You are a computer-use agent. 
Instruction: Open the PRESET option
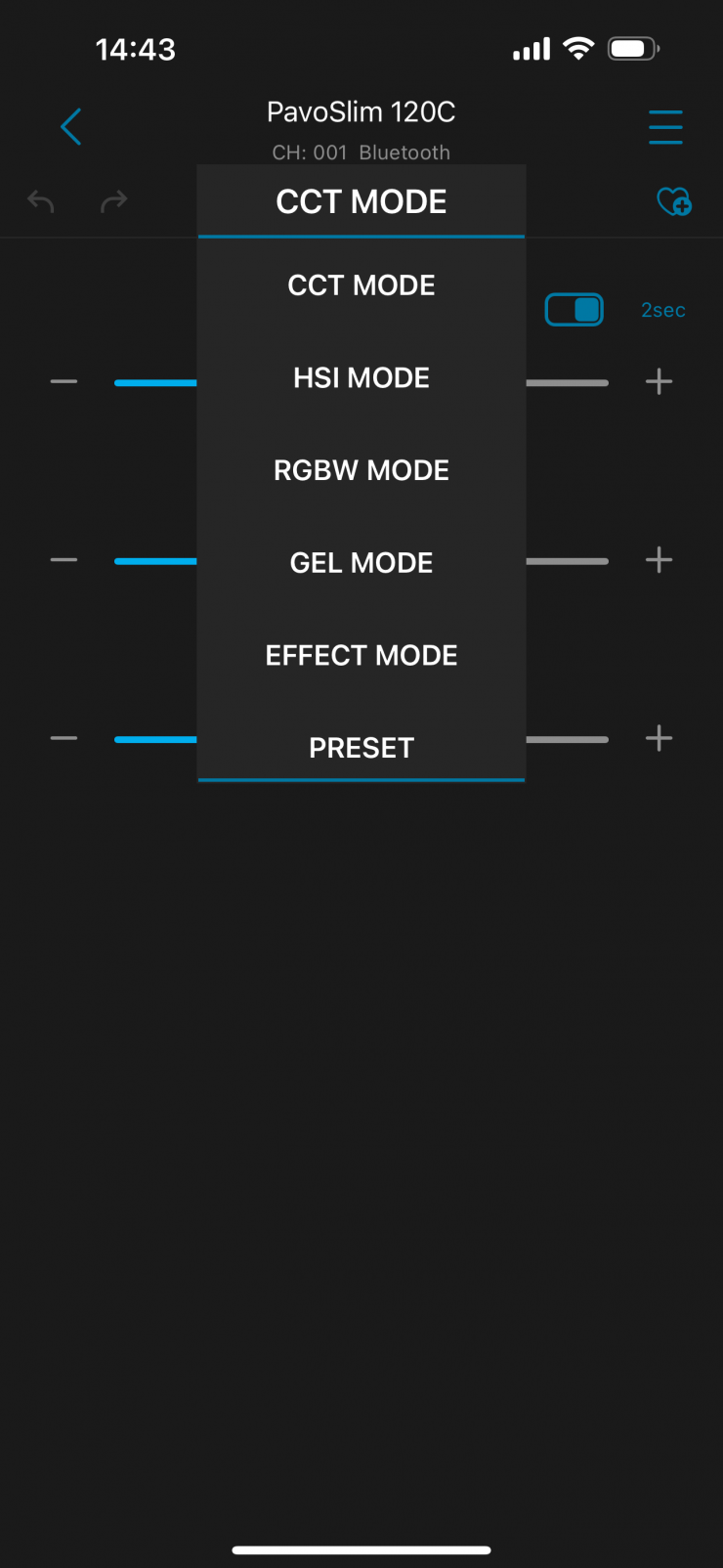[361, 748]
